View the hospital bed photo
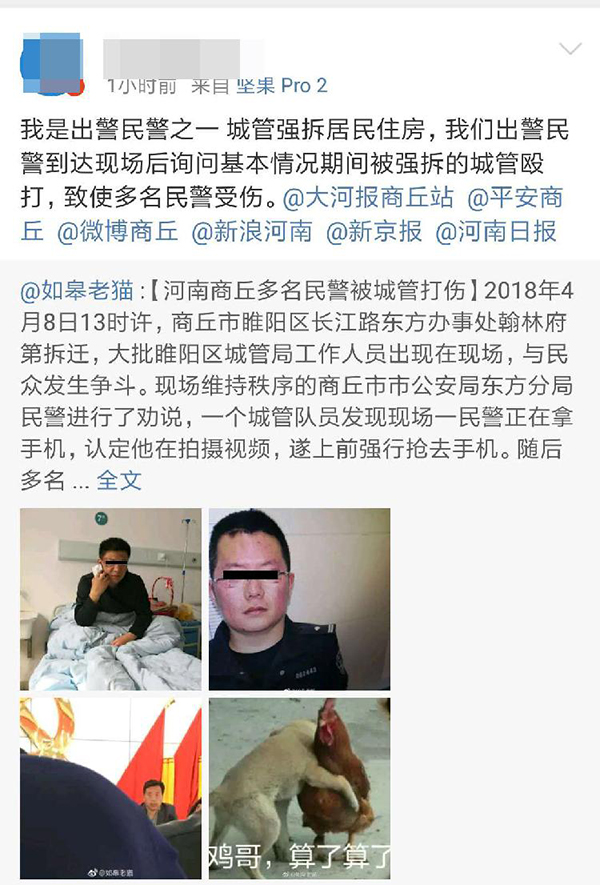This screenshot has height=885, width=600. click(110, 598)
